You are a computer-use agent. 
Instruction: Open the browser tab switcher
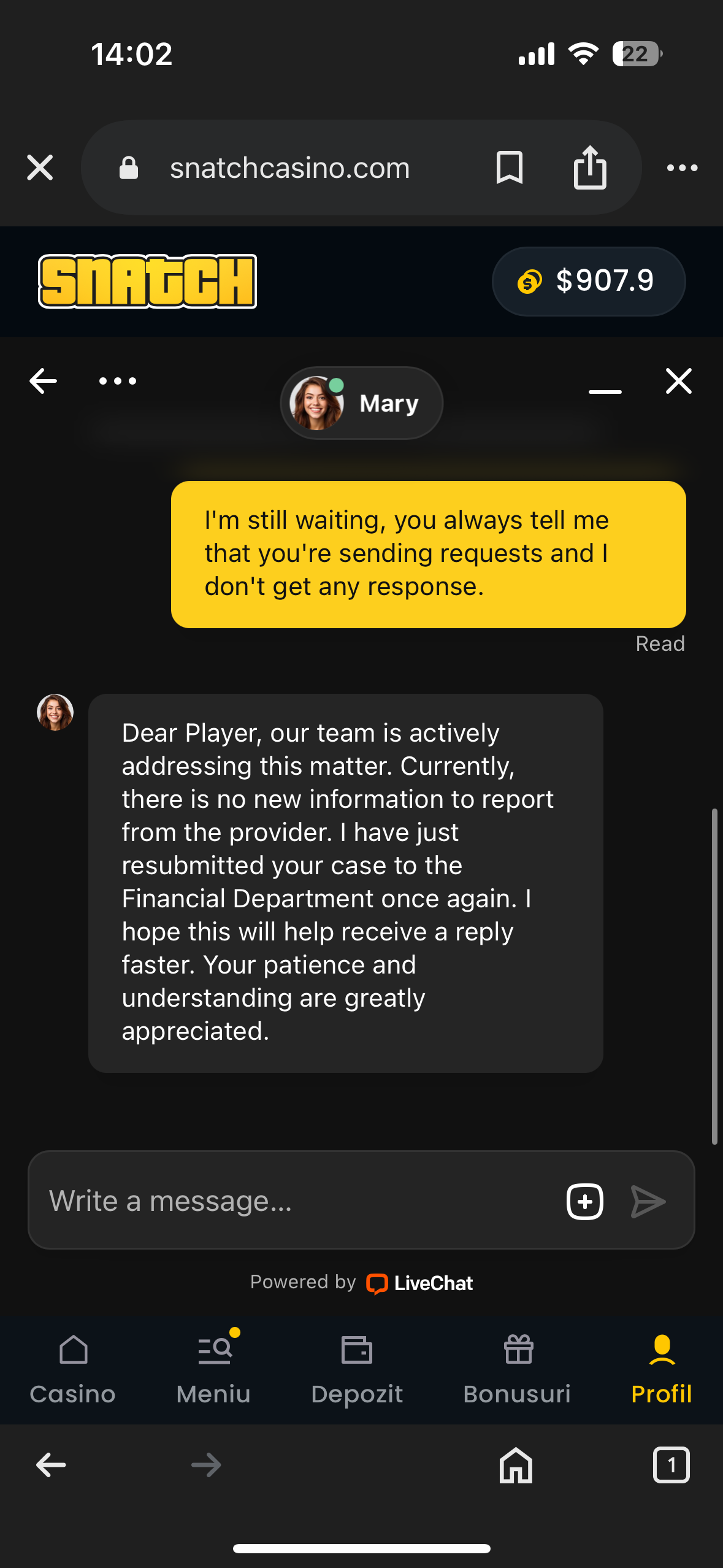pos(671,1465)
